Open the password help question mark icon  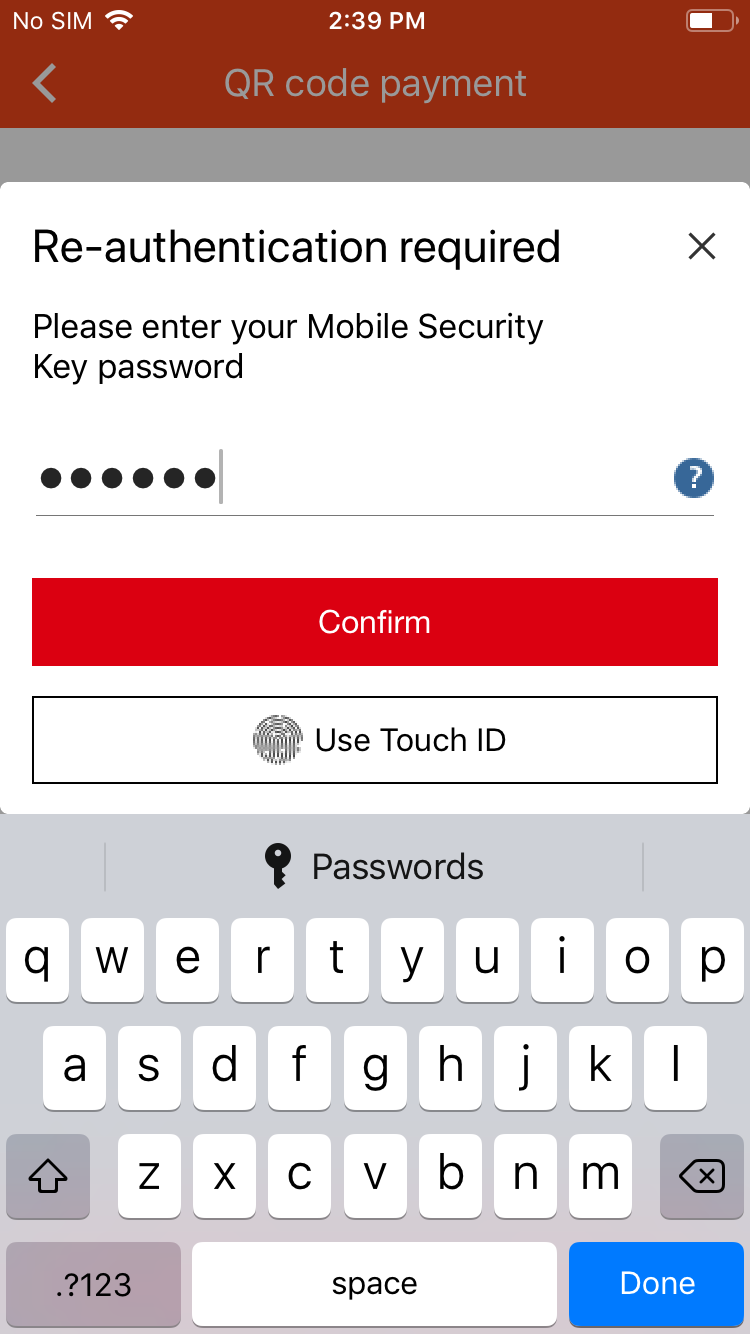pyautogui.click(x=693, y=478)
